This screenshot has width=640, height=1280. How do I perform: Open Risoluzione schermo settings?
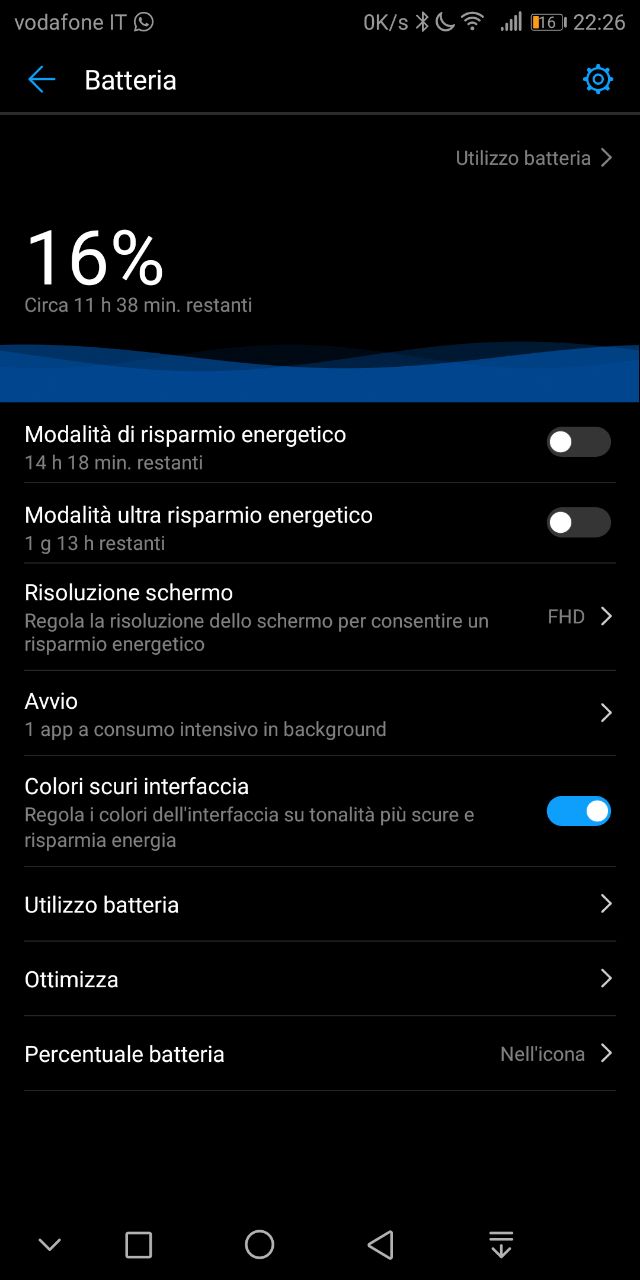pos(320,617)
